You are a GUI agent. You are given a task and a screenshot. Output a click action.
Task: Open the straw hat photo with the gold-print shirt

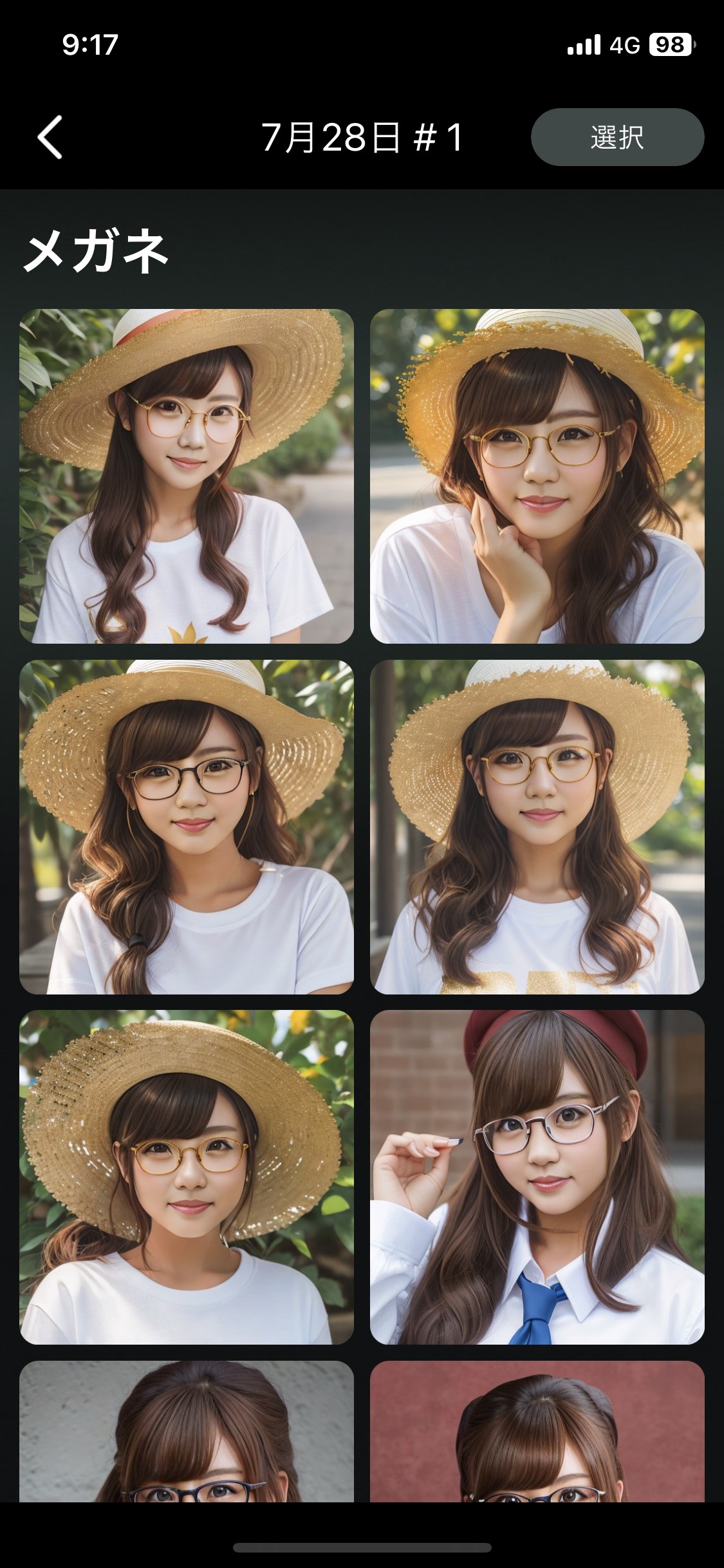(x=537, y=827)
